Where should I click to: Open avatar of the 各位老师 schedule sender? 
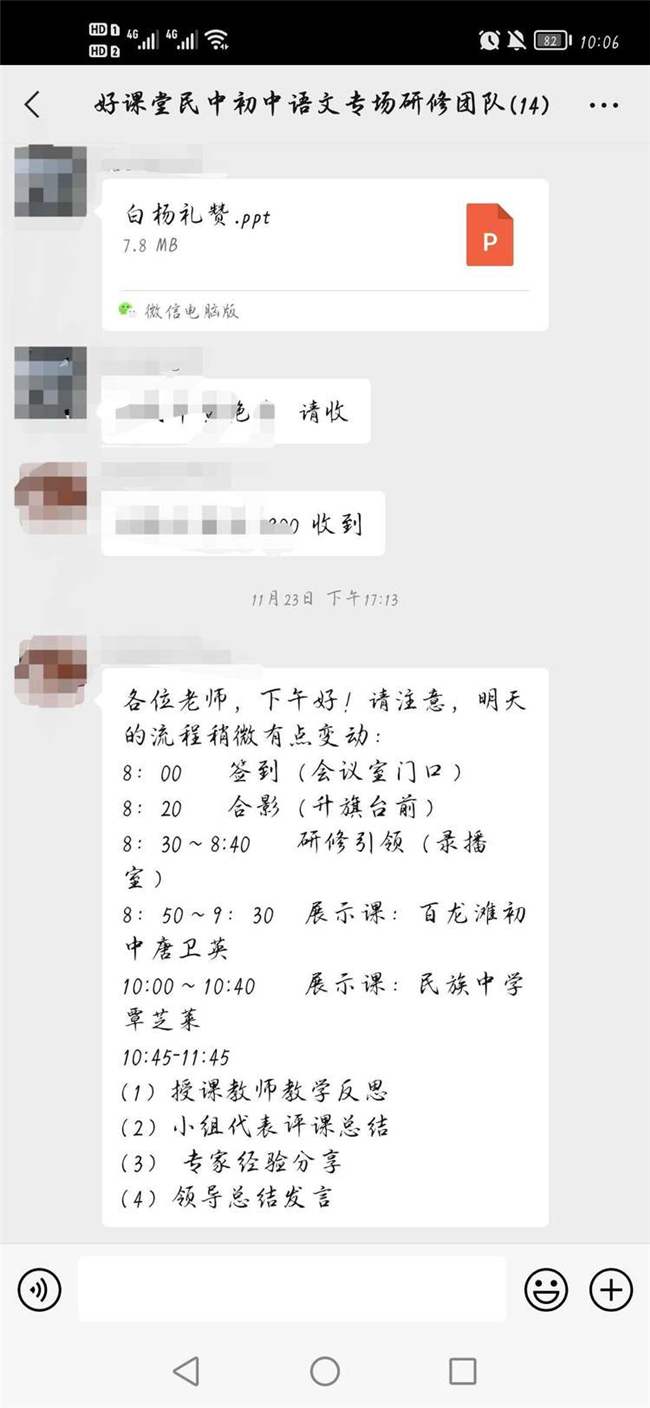click(x=50, y=670)
